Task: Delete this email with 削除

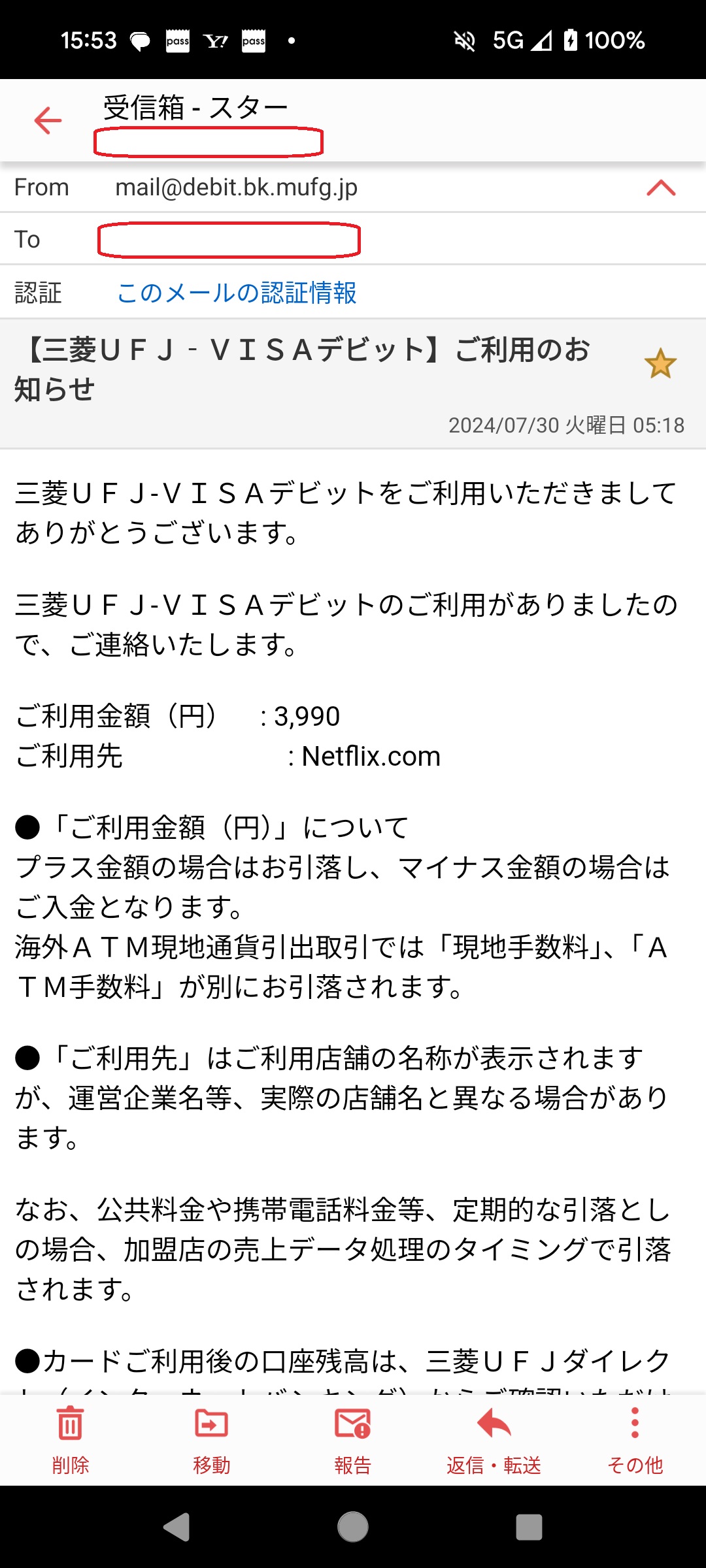Action: pyautogui.click(x=71, y=1441)
